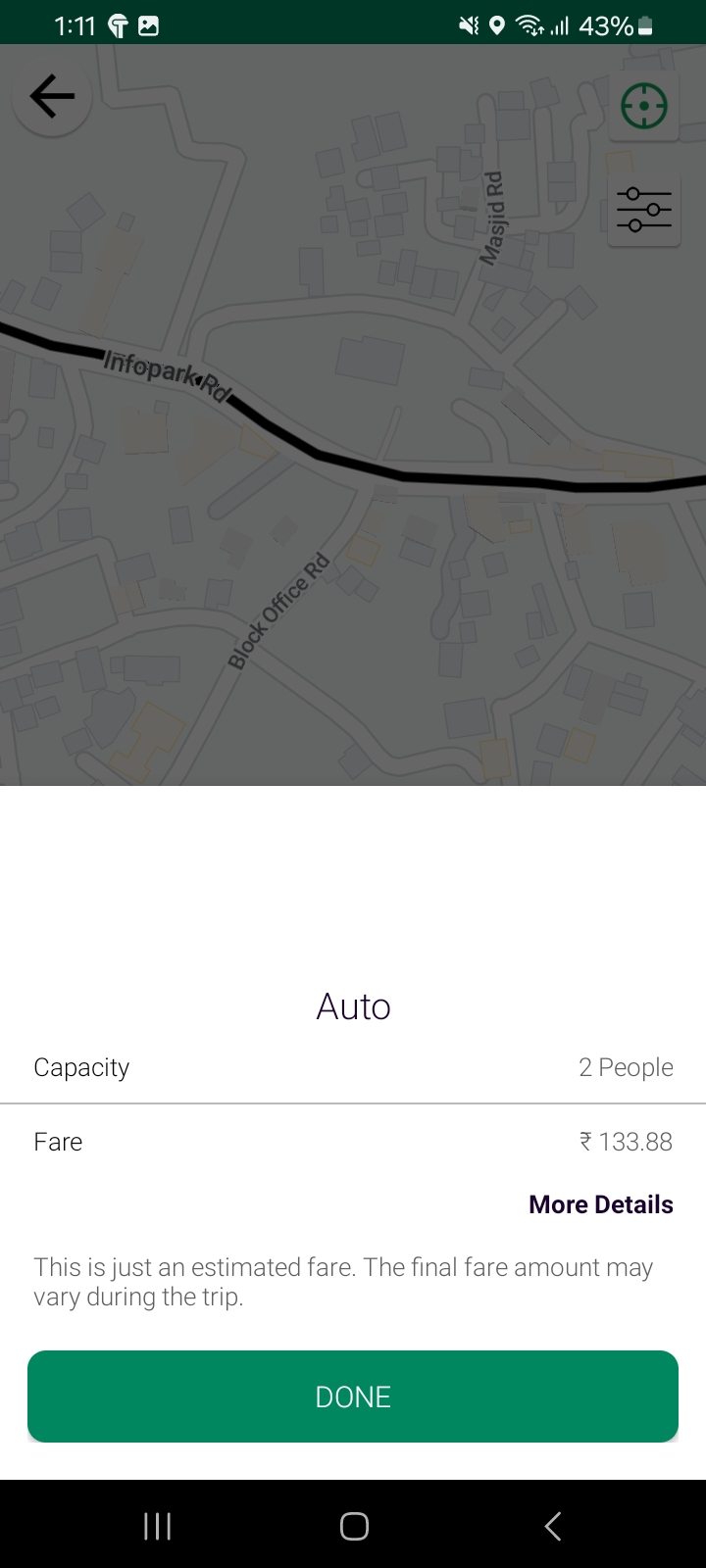The height and width of the screenshot is (1568, 706).
Task: Tap the back arrow on the map
Action: click(x=52, y=96)
